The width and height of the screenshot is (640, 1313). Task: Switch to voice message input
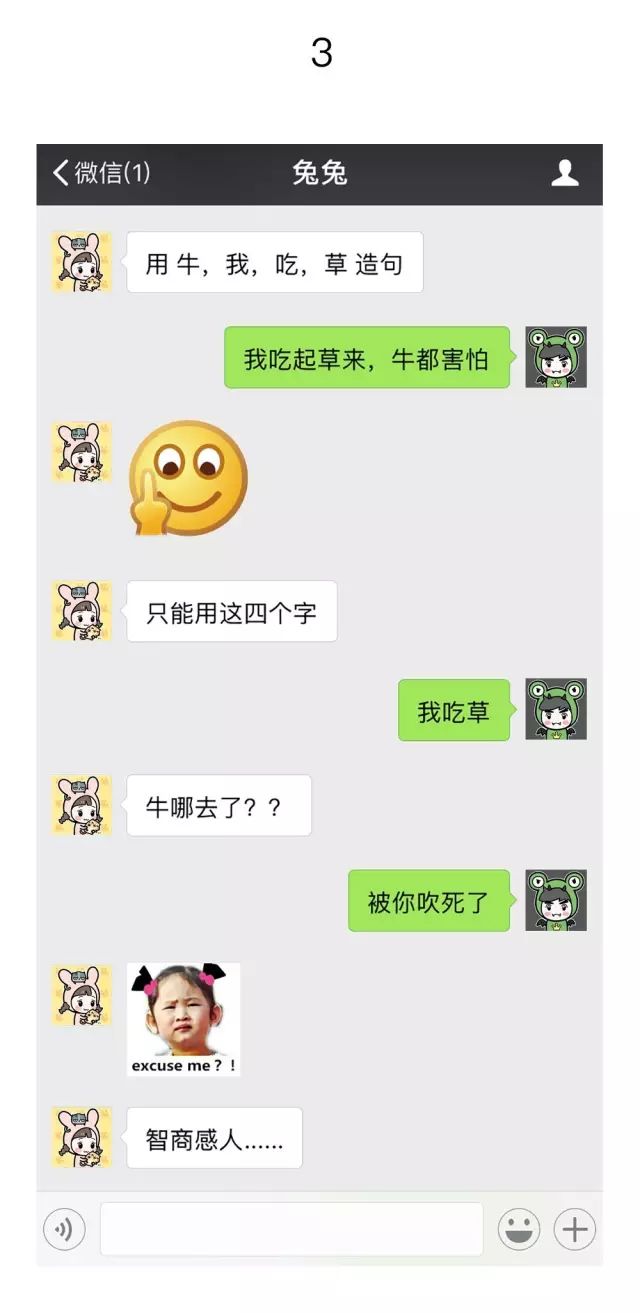64,1229
